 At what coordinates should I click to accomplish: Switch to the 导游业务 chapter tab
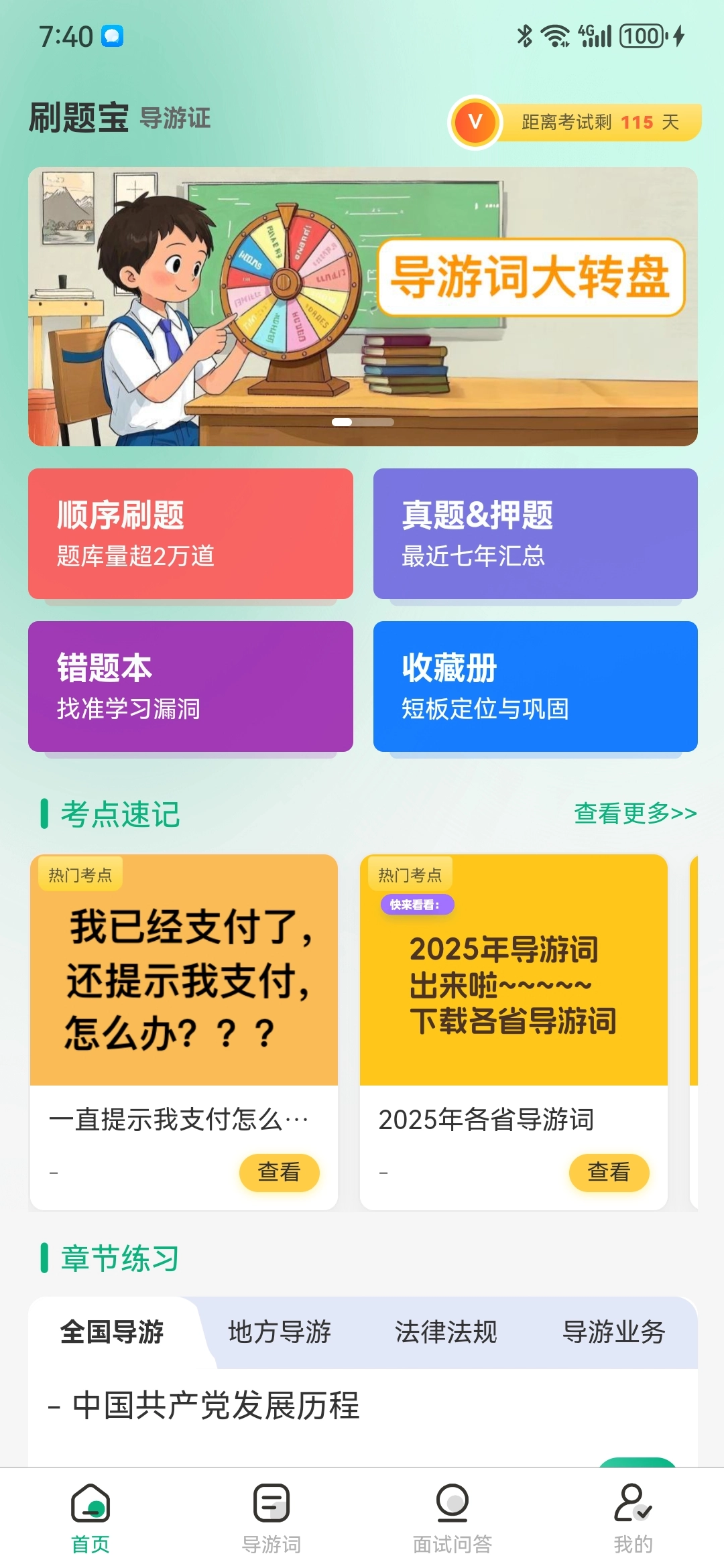pyautogui.click(x=613, y=1332)
